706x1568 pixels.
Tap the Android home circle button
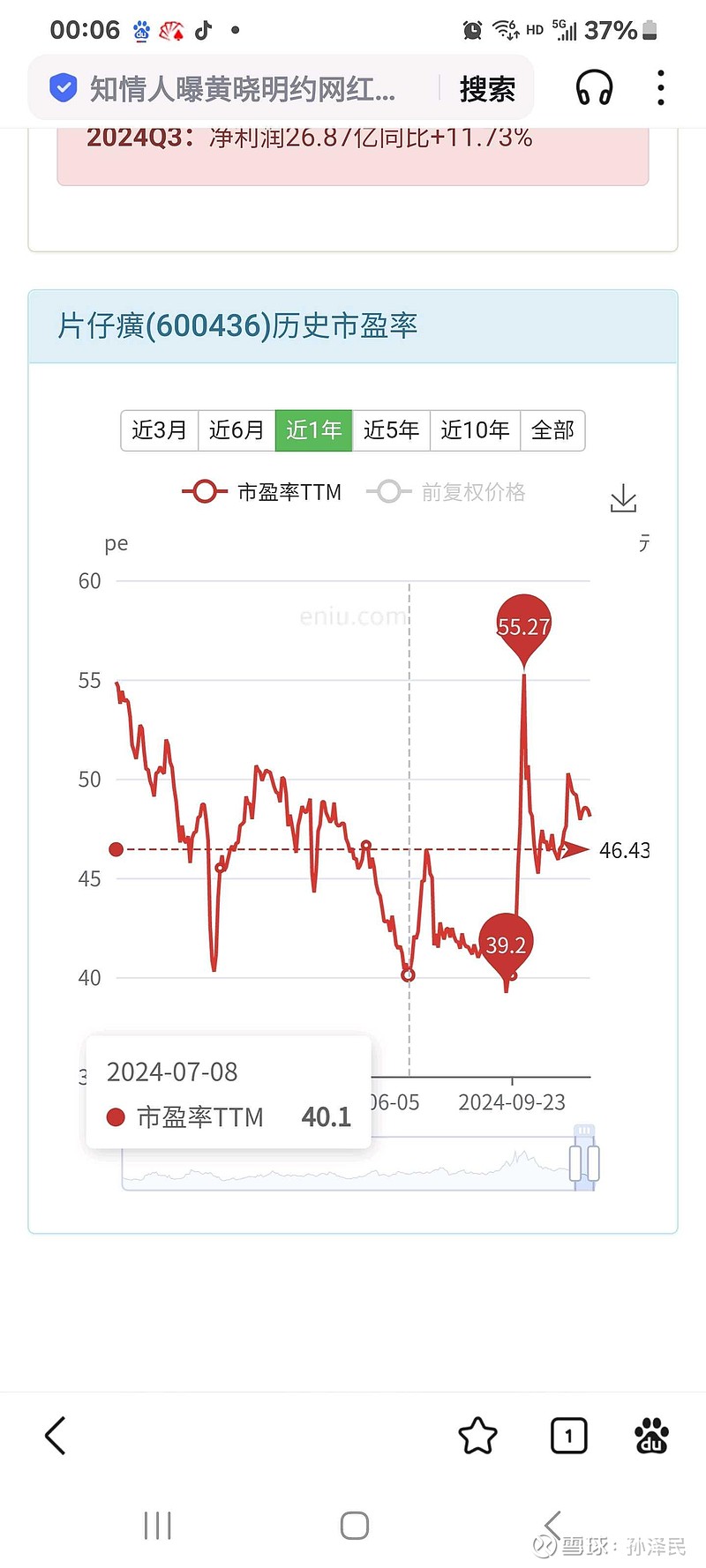click(x=354, y=1524)
